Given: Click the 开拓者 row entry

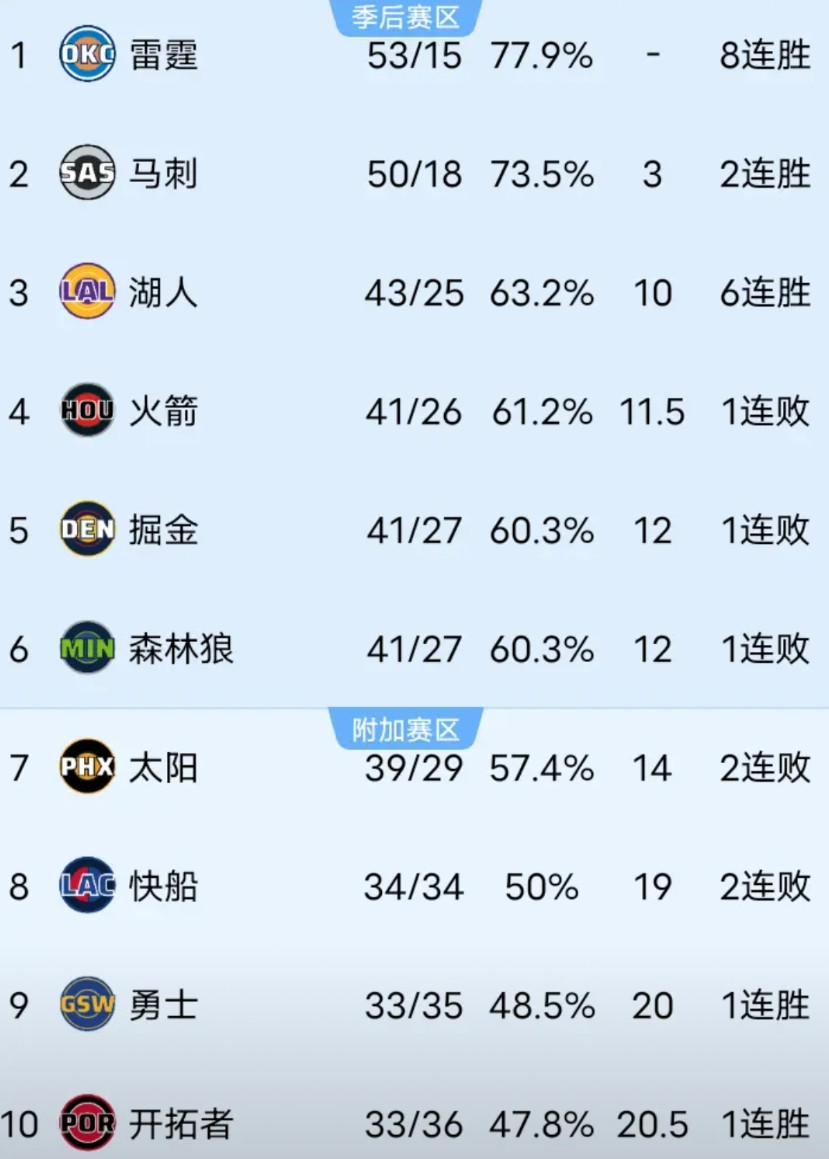Looking at the screenshot, I should [x=185, y=1124].
